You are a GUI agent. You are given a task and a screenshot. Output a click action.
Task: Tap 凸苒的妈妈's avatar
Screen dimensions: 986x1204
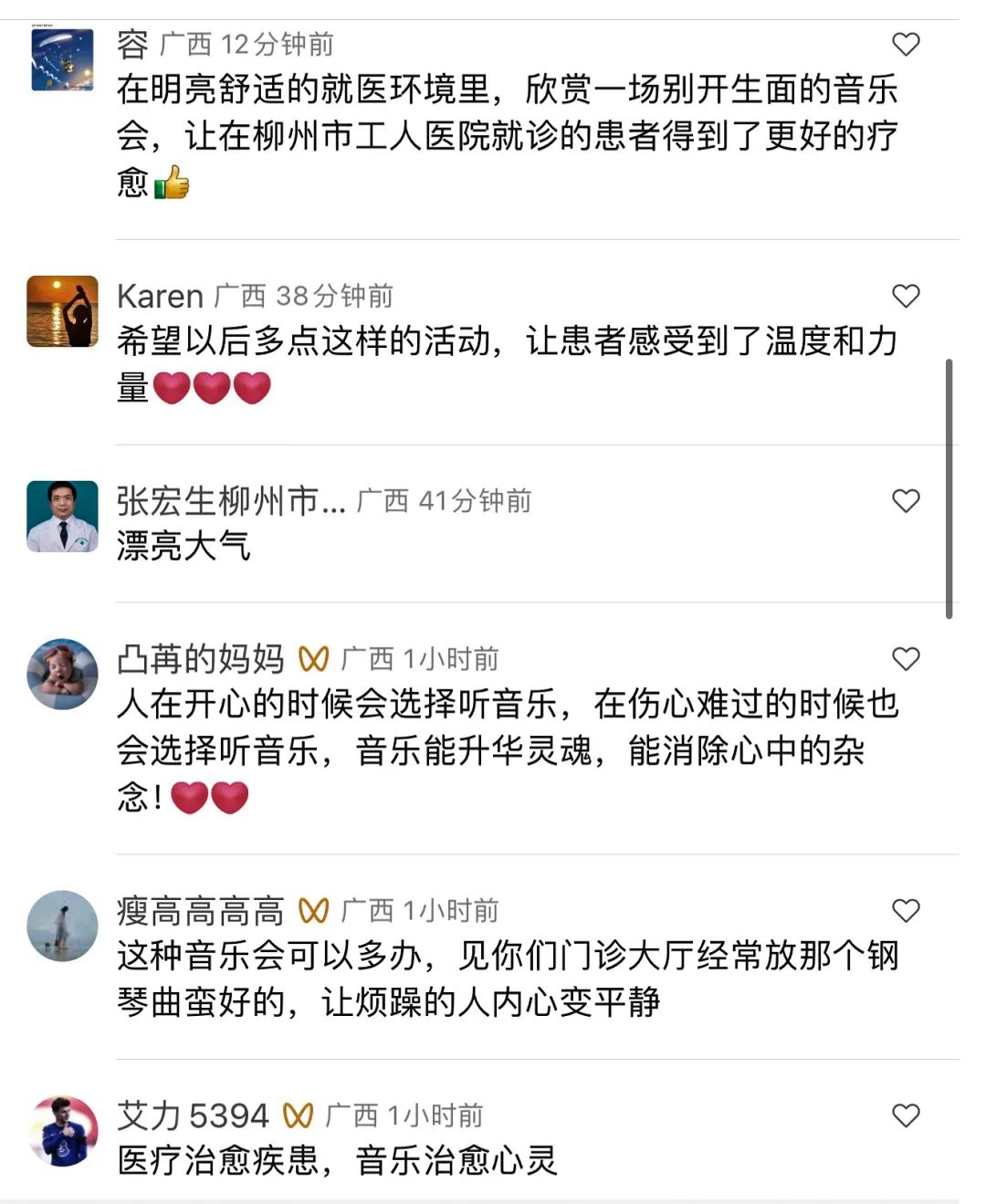[62, 675]
